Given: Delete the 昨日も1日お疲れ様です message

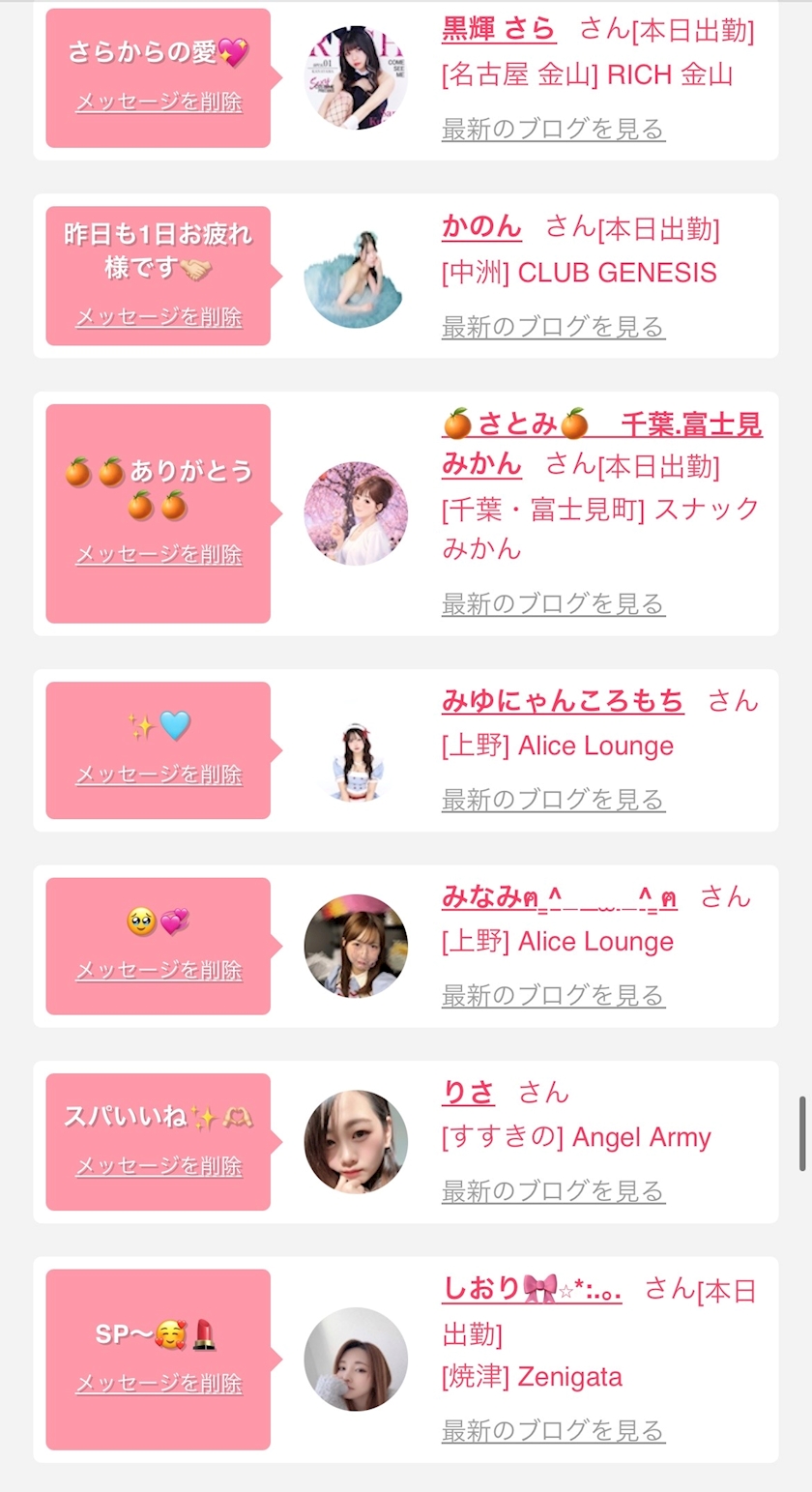Looking at the screenshot, I should (159, 317).
